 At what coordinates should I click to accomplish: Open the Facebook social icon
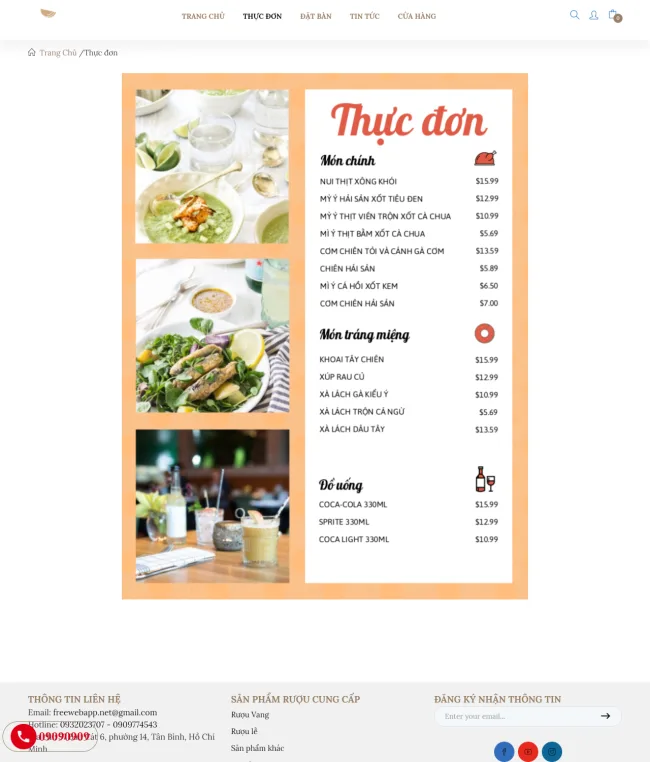point(504,751)
